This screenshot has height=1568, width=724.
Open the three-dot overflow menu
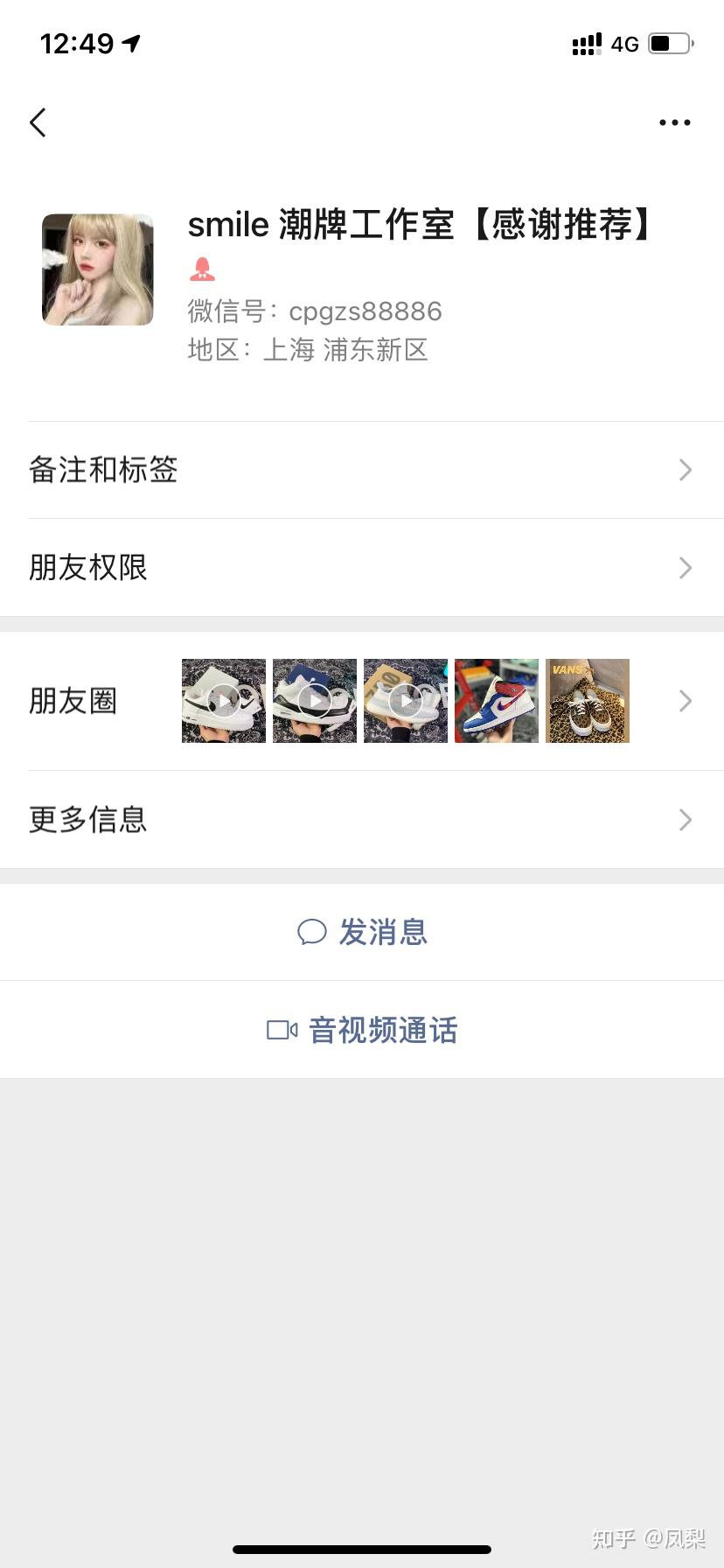coord(674,122)
